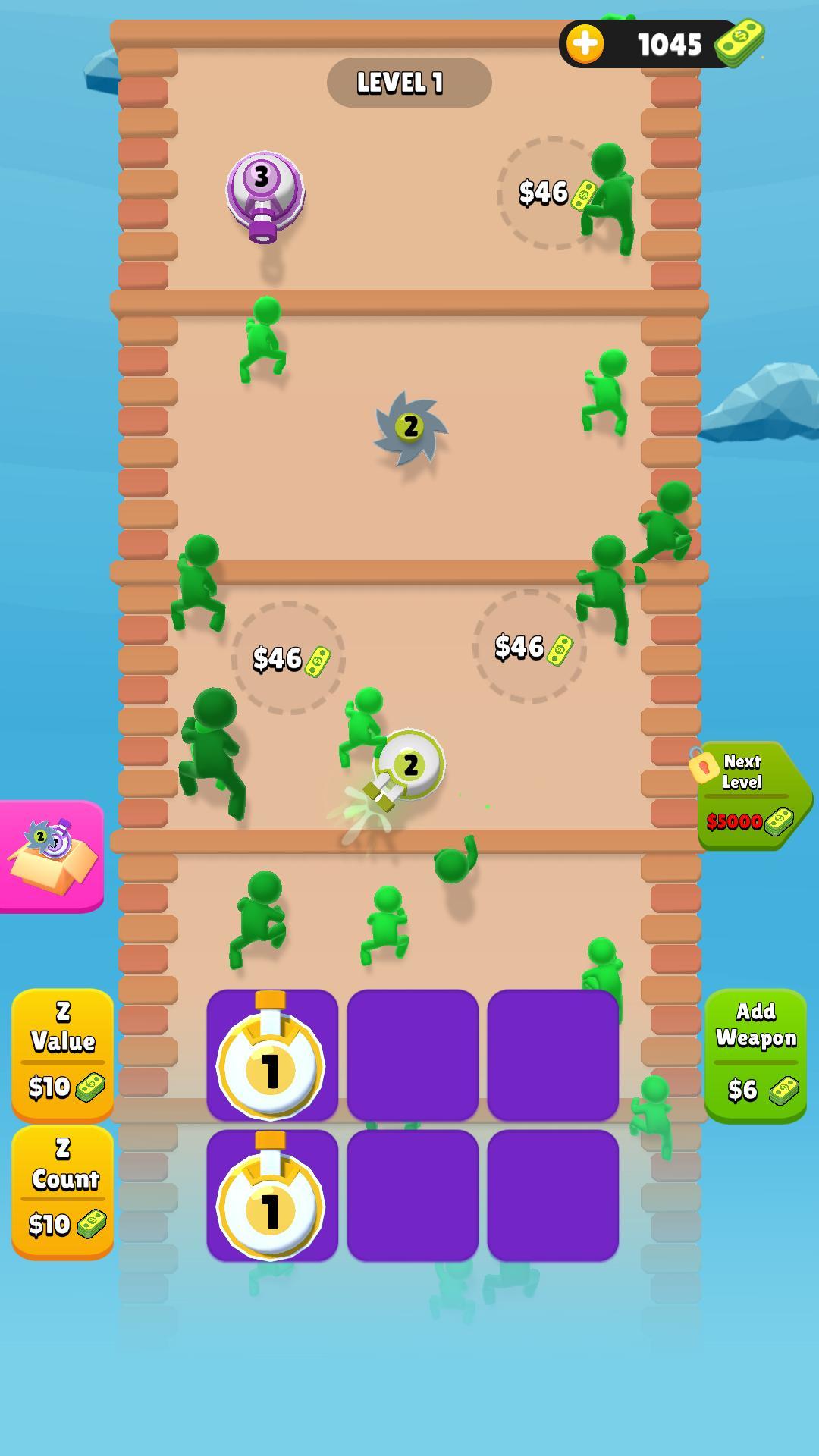
Task: Open the pink weapon box offer
Action: click(51, 857)
